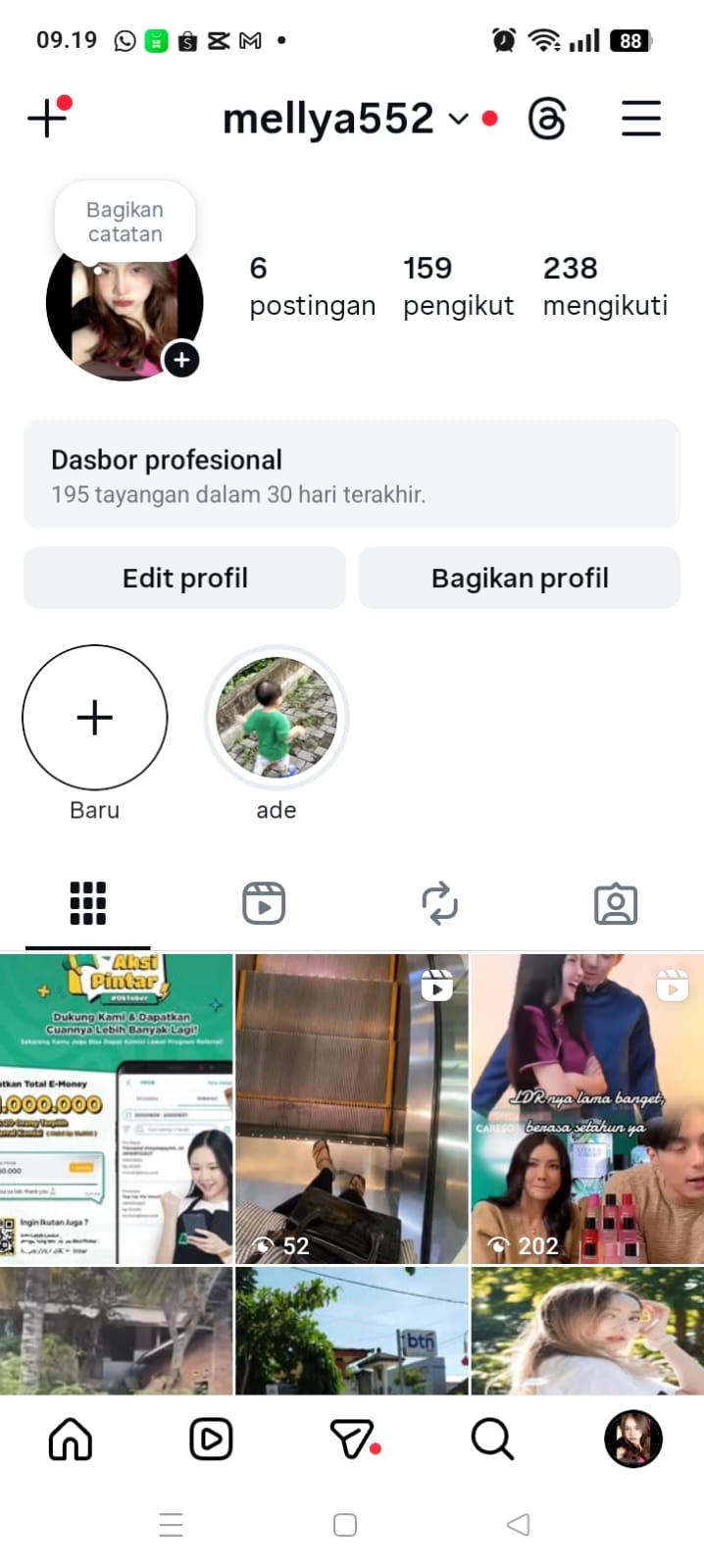The image size is (704, 1568).
Task: Go to the Home feed
Action: point(71,1440)
